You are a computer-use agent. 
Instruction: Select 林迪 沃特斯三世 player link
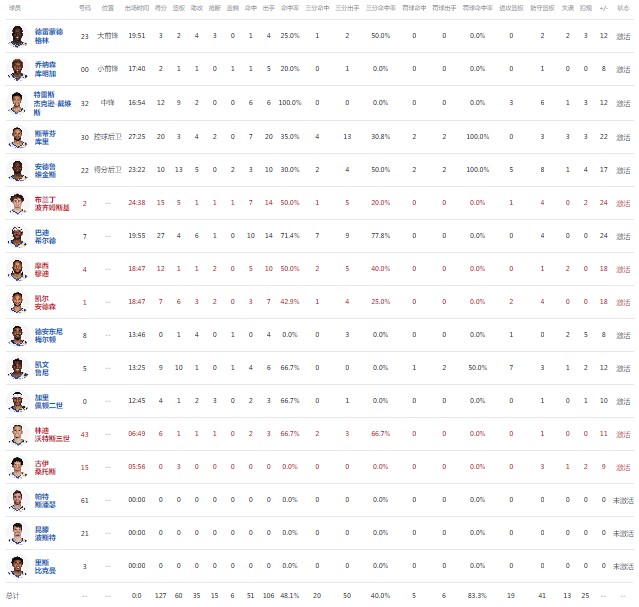coord(52,434)
